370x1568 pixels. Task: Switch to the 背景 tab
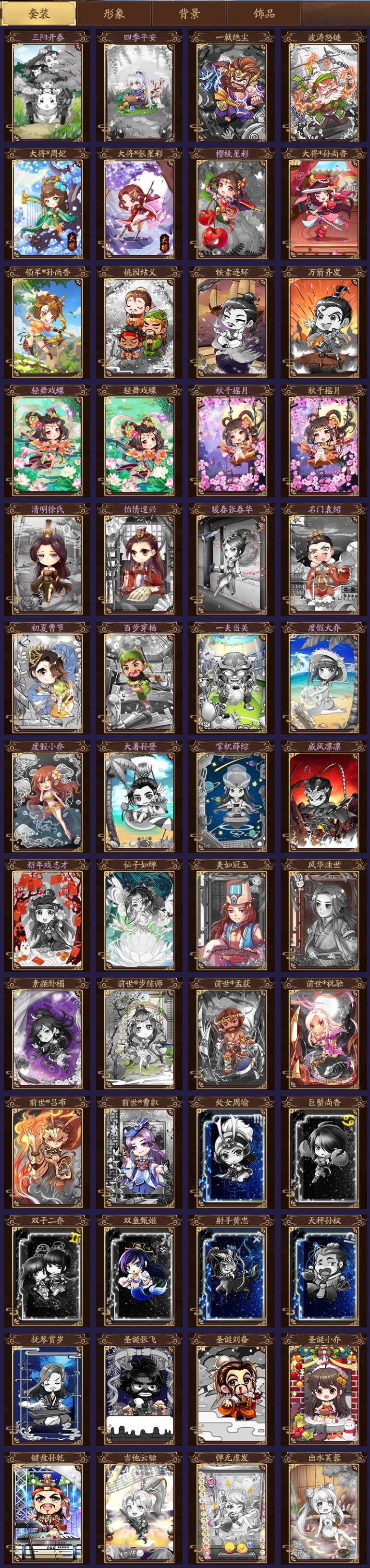click(189, 13)
